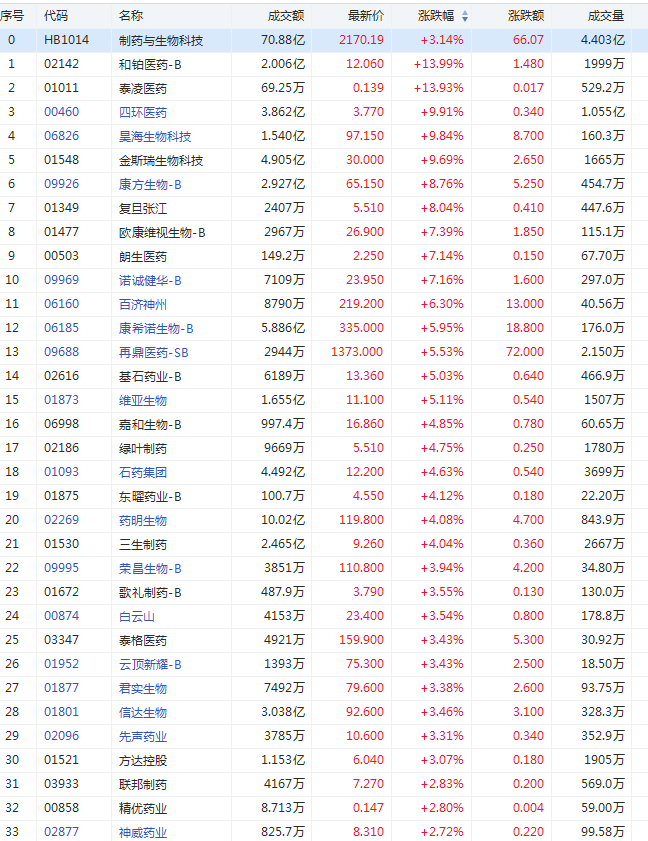648x841 pixels.
Task: Open stock 君实生物
Action: pos(142,688)
